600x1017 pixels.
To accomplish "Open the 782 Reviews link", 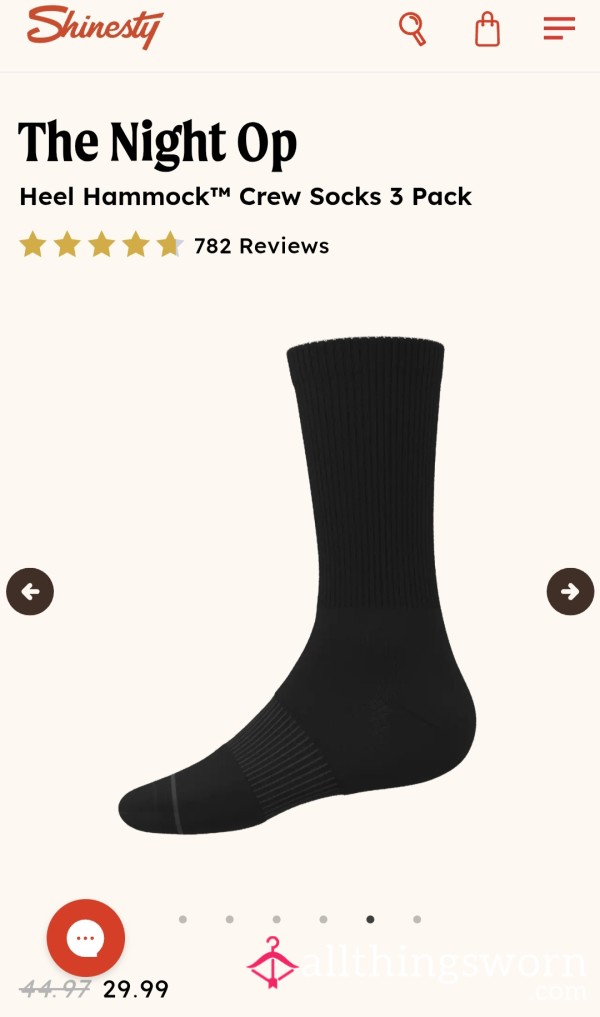I will pyautogui.click(x=261, y=246).
